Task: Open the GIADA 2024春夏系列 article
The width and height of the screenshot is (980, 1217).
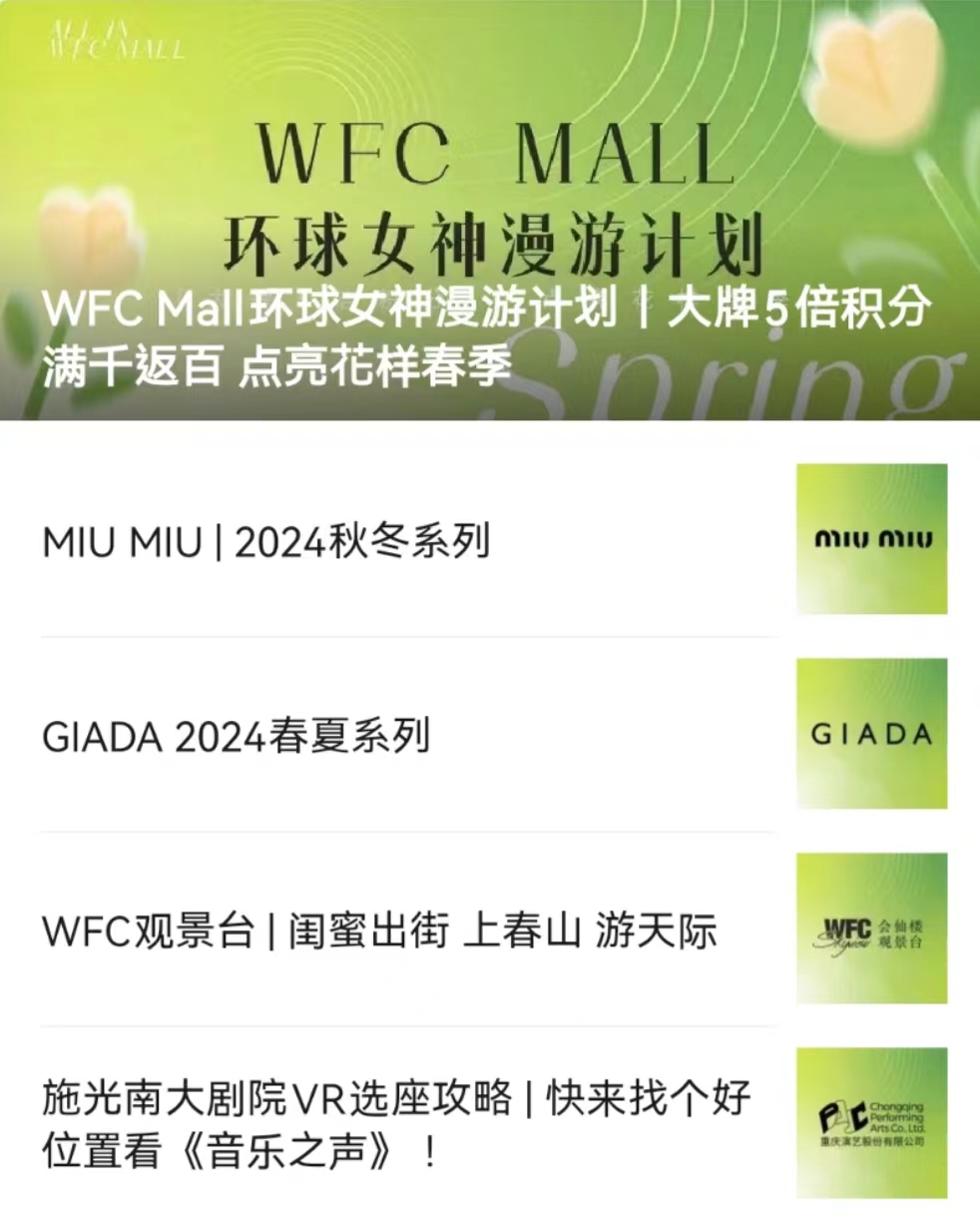Action: tap(237, 737)
